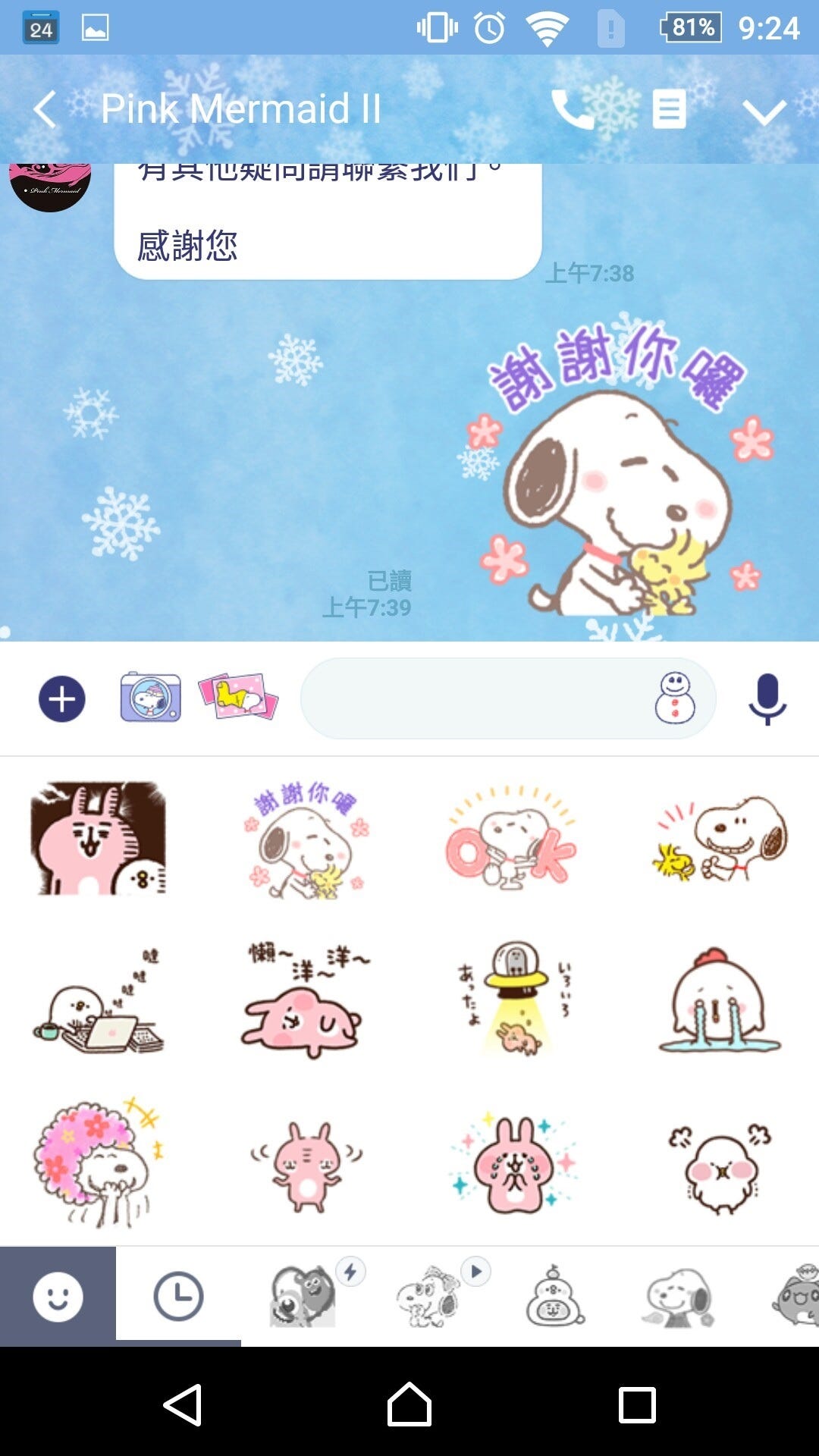The height and width of the screenshot is (1456, 819).
Task: Switch to the emoji smiley tab
Action: click(x=58, y=1297)
